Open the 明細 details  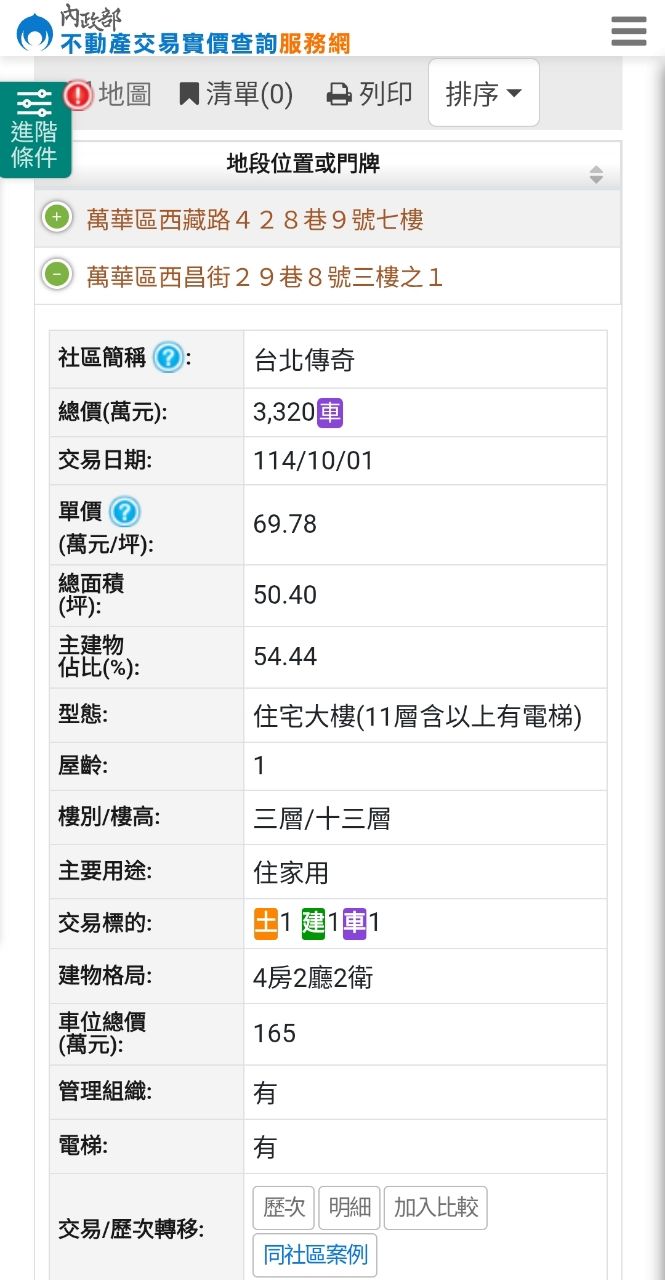click(x=349, y=1208)
